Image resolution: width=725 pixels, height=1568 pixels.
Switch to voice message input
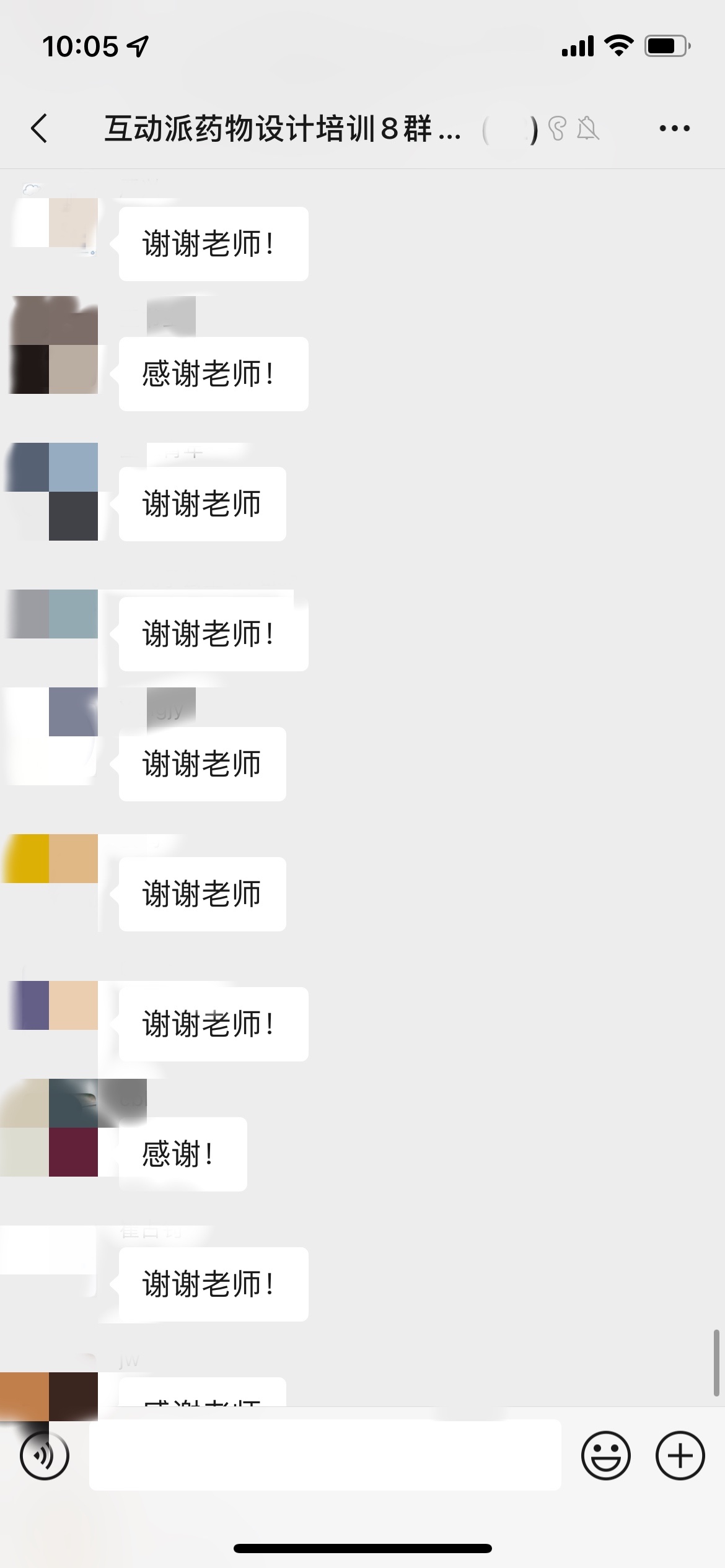coord(45,1455)
